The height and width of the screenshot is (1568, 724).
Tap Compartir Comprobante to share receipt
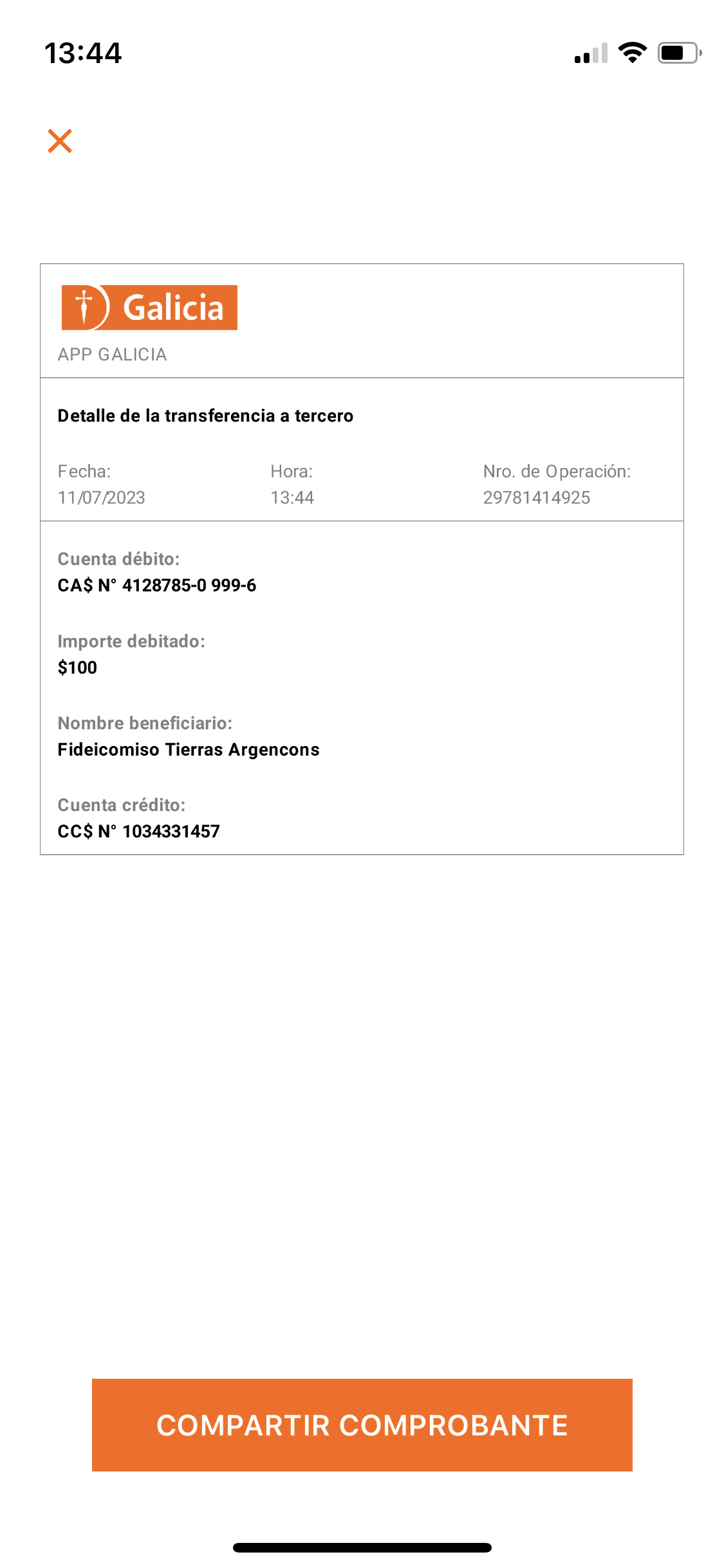(362, 1424)
